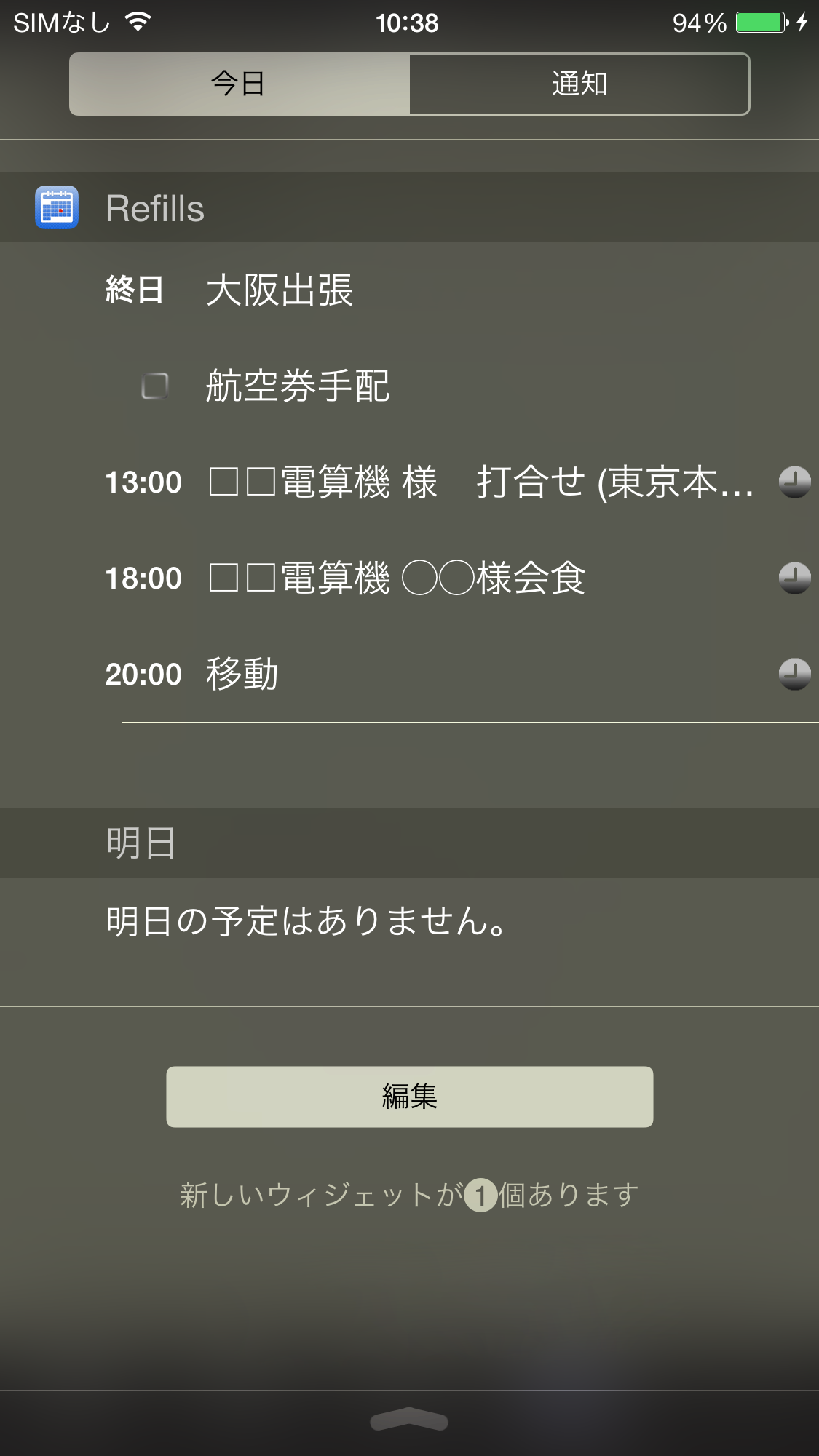Image resolution: width=819 pixels, height=1456 pixels.
Task: Switch to the 今日 tab
Action: coord(240,84)
